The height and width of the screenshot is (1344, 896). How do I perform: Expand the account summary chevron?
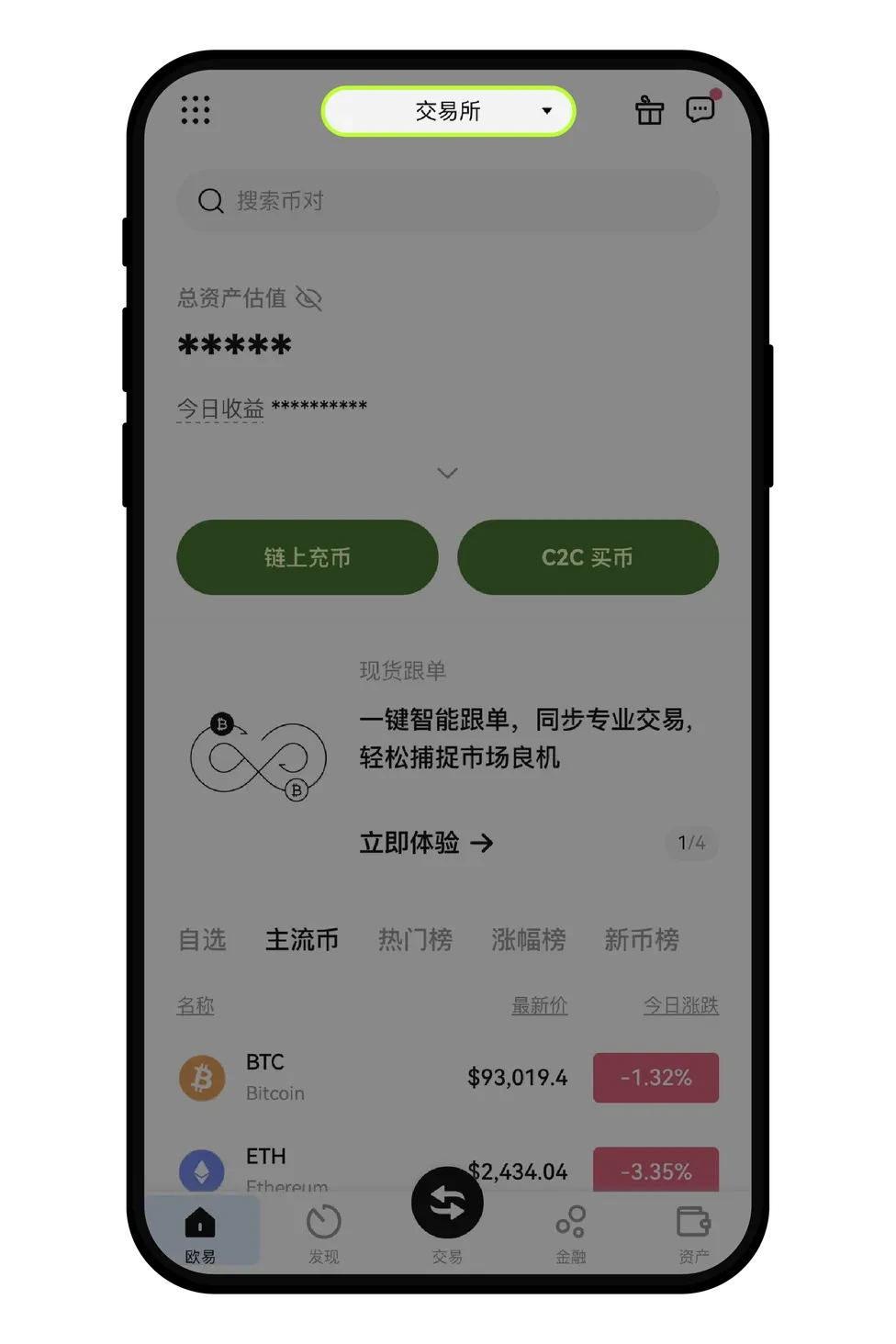point(447,472)
